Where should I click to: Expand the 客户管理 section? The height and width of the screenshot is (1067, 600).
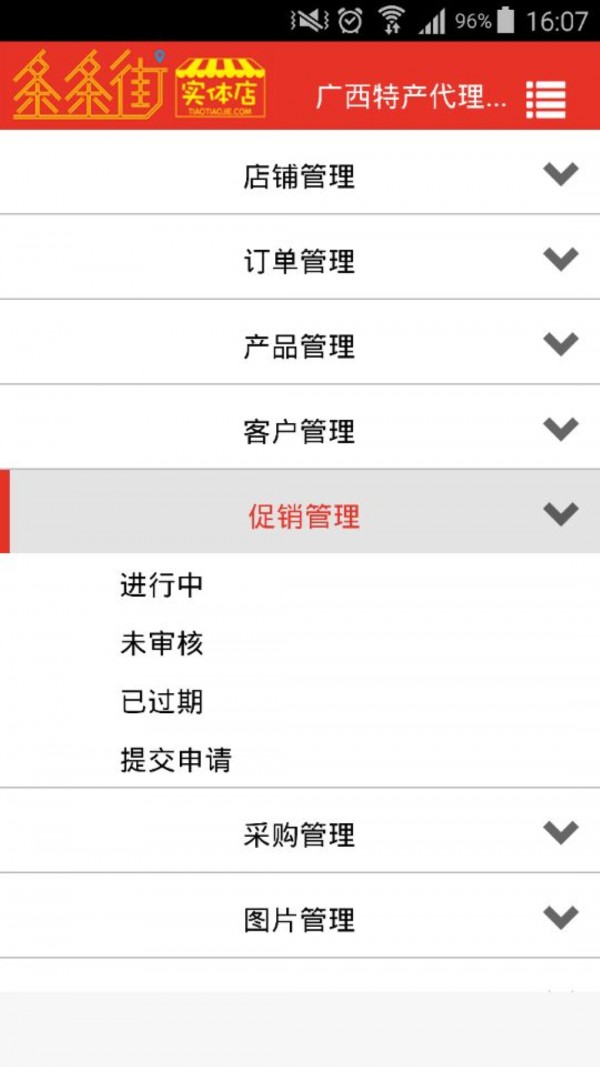(300, 427)
